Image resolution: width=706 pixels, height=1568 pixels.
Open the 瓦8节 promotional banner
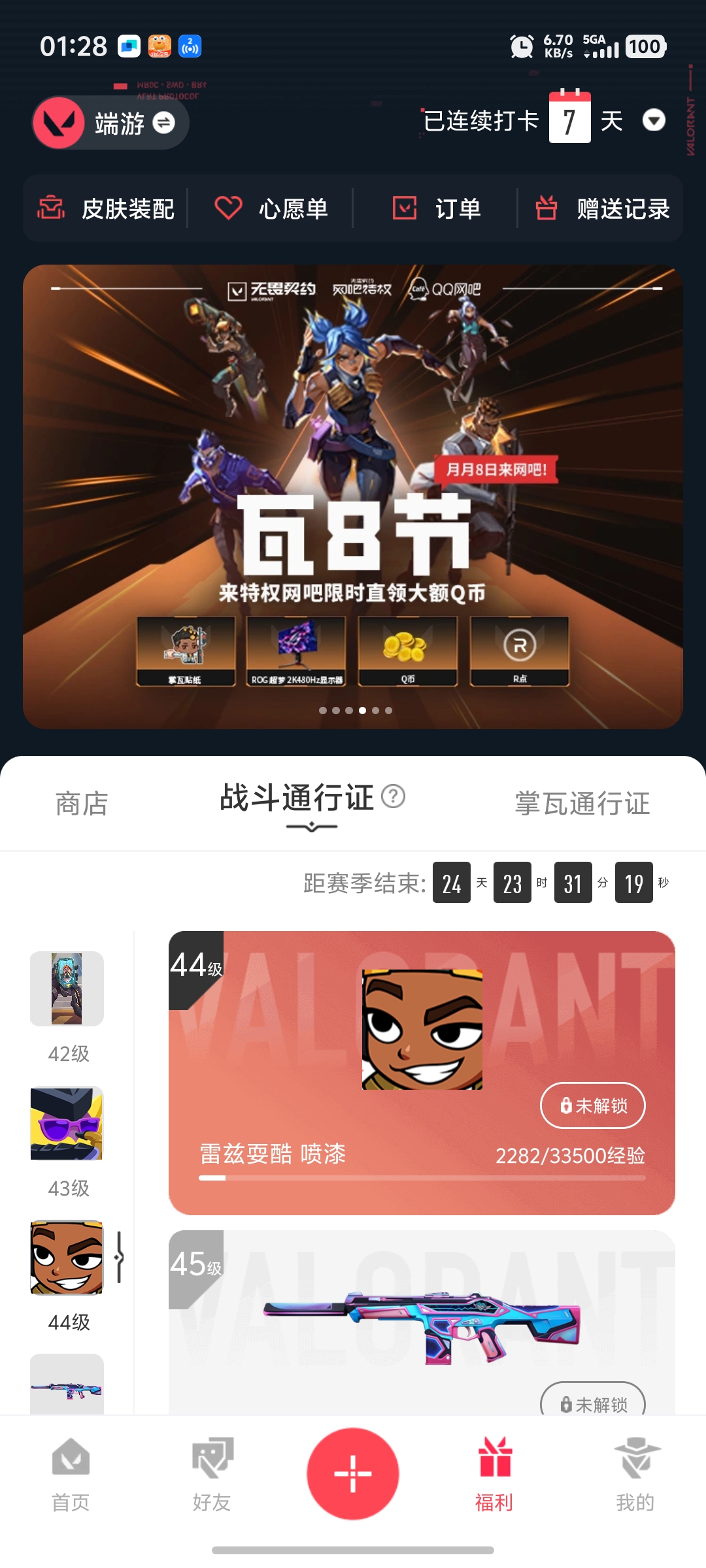pos(353,497)
